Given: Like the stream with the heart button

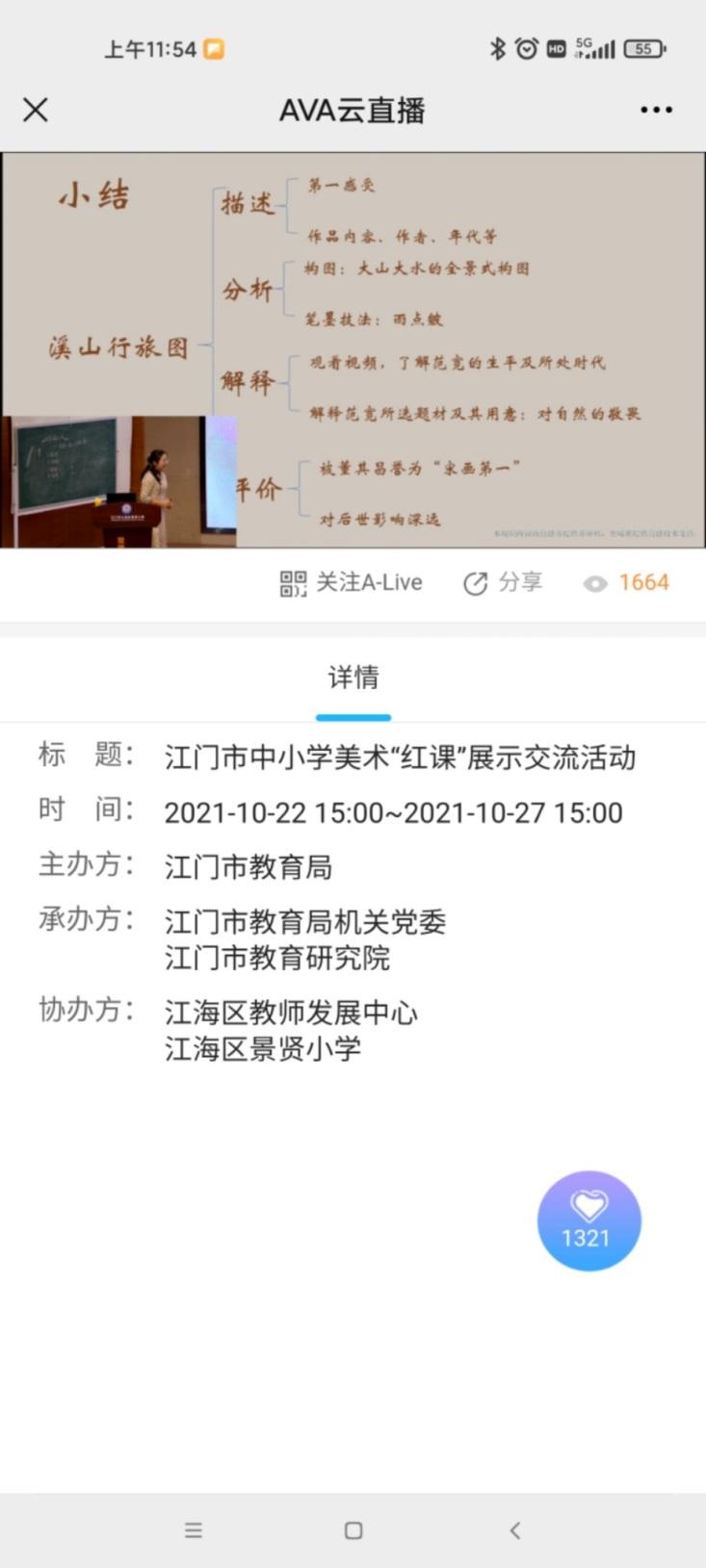Looking at the screenshot, I should [x=588, y=1220].
